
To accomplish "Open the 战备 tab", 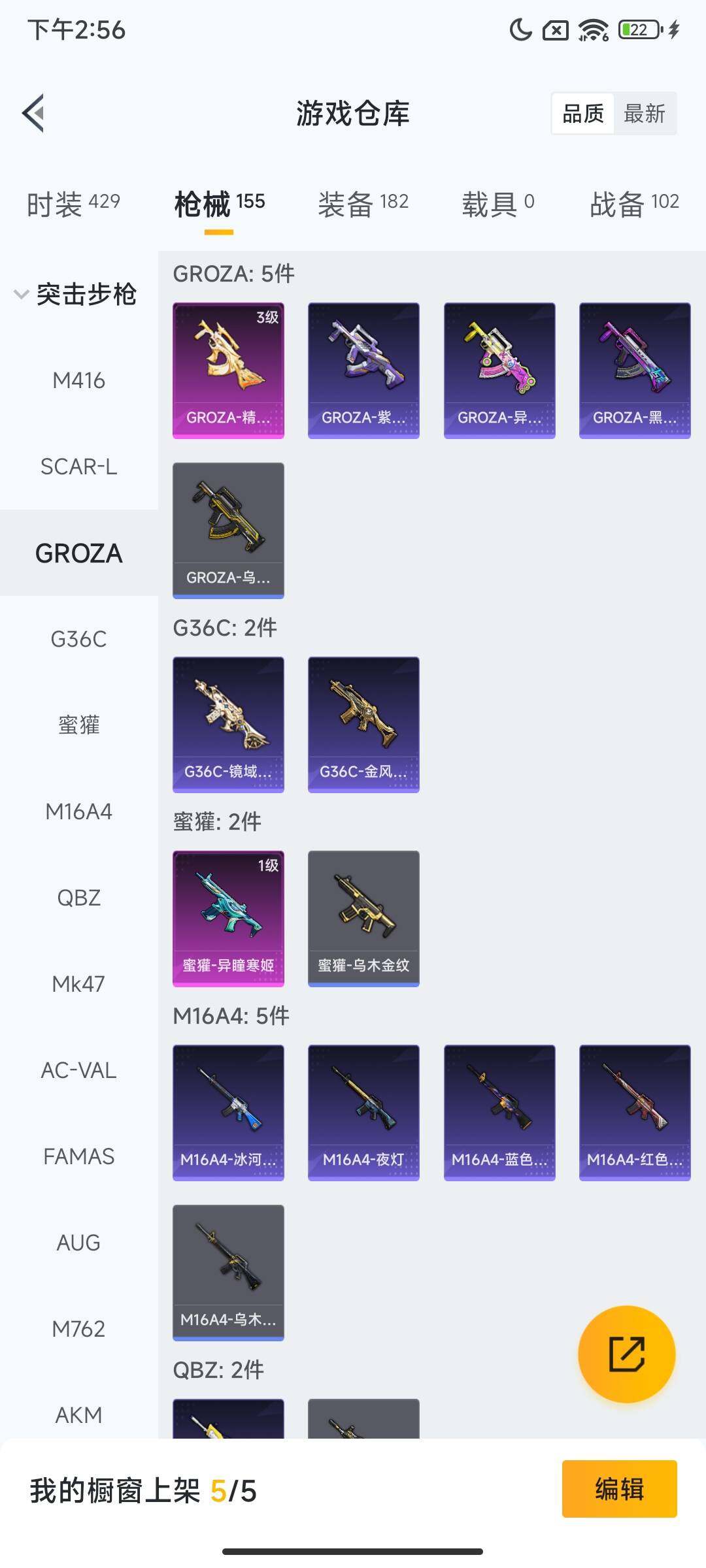I will [x=634, y=204].
